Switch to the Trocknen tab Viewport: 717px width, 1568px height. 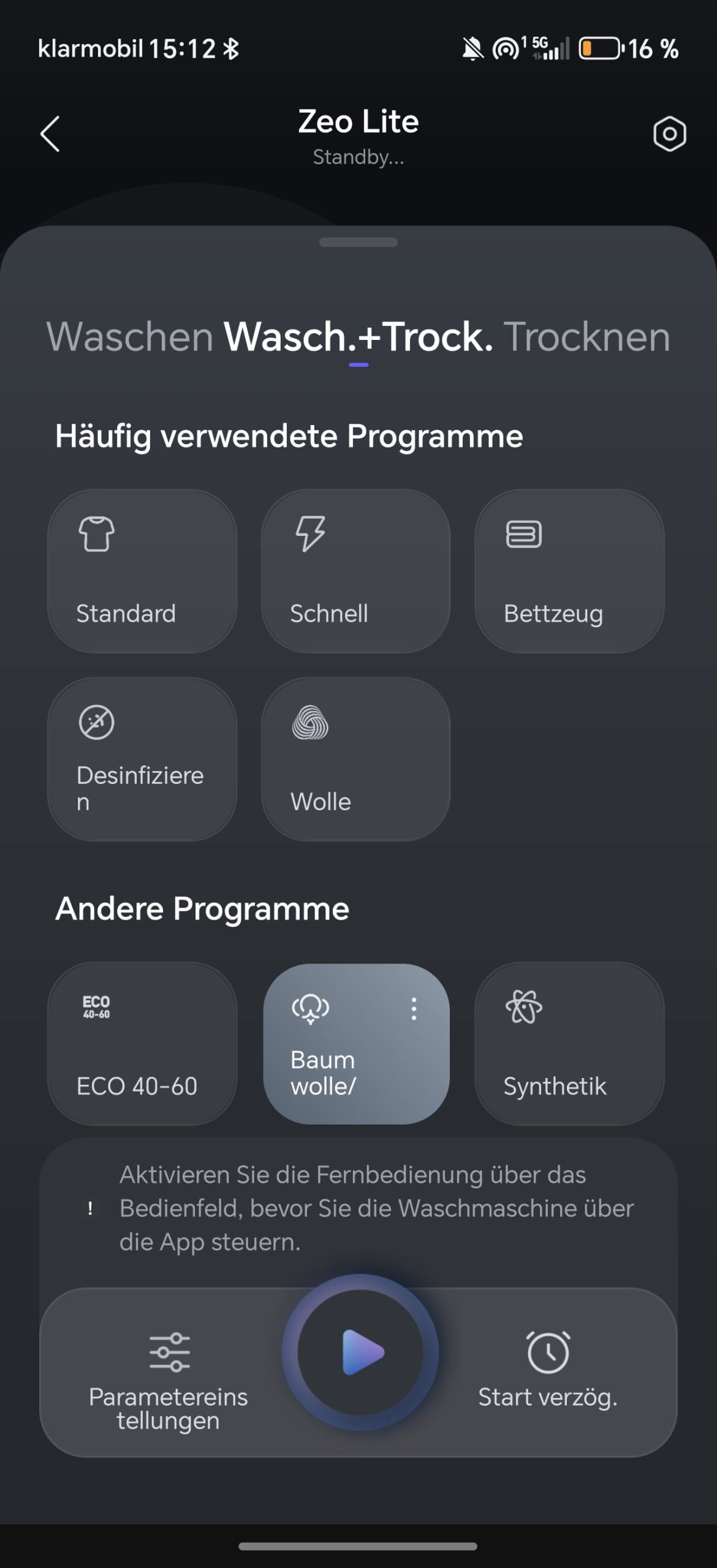coord(586,337)
